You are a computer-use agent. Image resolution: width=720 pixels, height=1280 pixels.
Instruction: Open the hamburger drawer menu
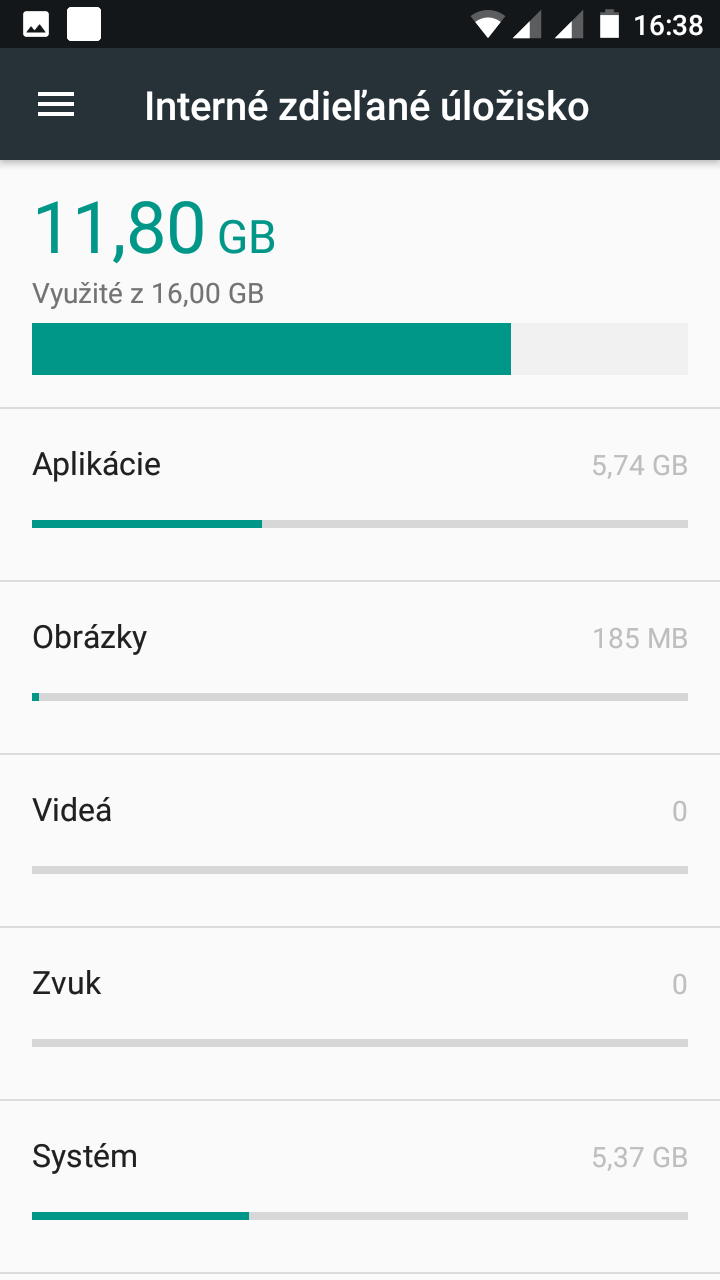56,105
